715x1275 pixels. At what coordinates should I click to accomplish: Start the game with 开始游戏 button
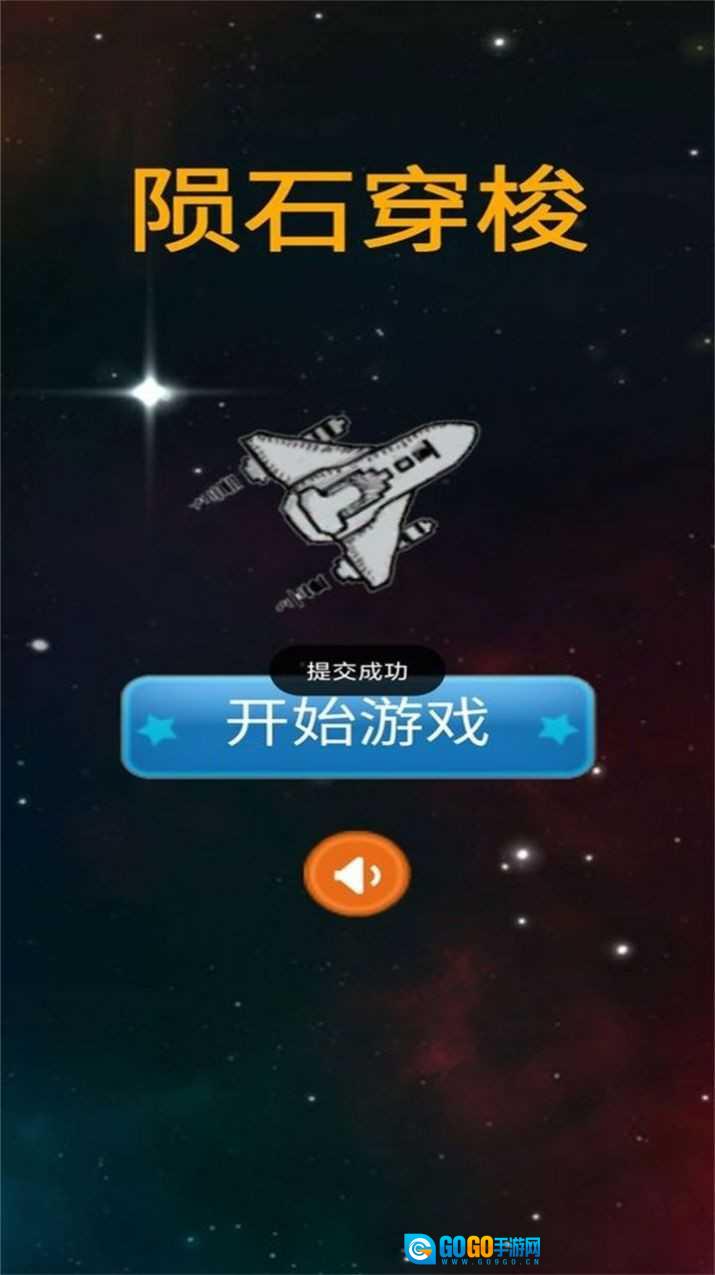(357, 728)
